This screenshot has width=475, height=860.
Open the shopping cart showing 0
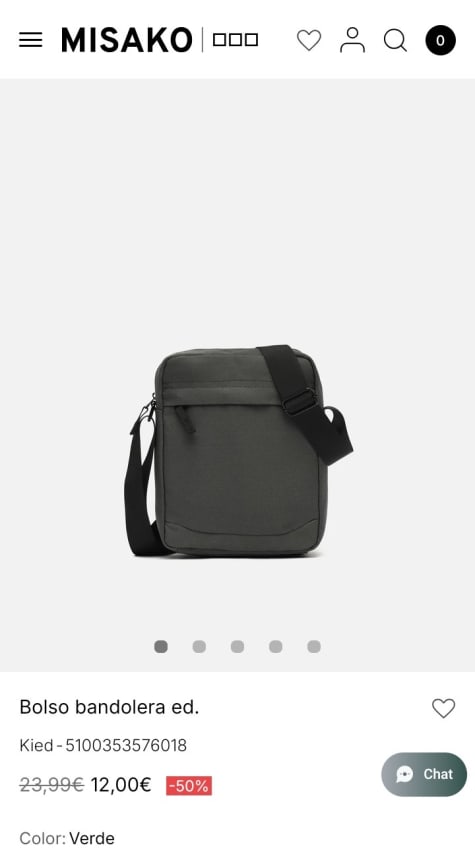tap(440, 41)
